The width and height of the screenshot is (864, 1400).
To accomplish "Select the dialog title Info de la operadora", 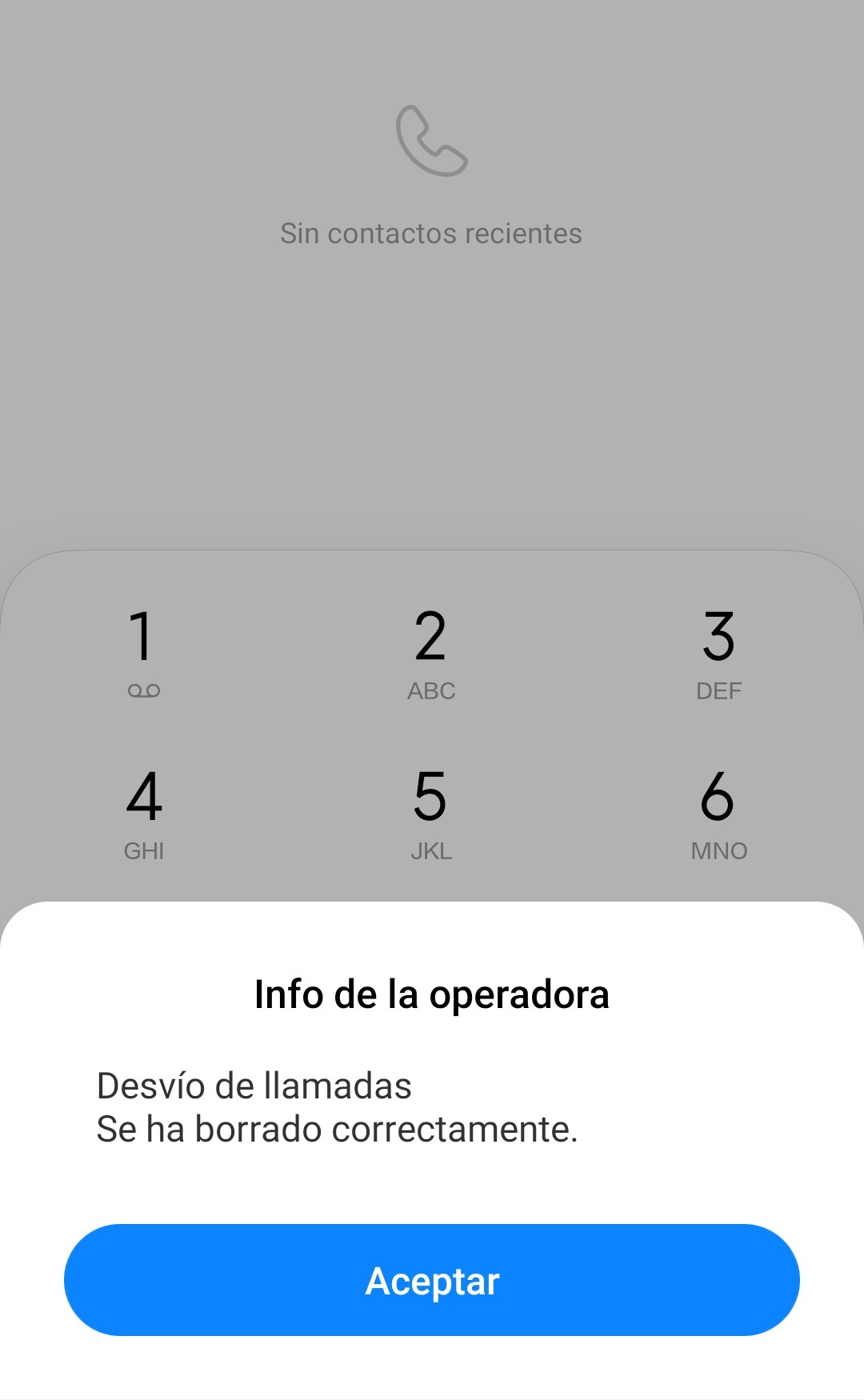I will pyautogui.click(x=431, y=994).
